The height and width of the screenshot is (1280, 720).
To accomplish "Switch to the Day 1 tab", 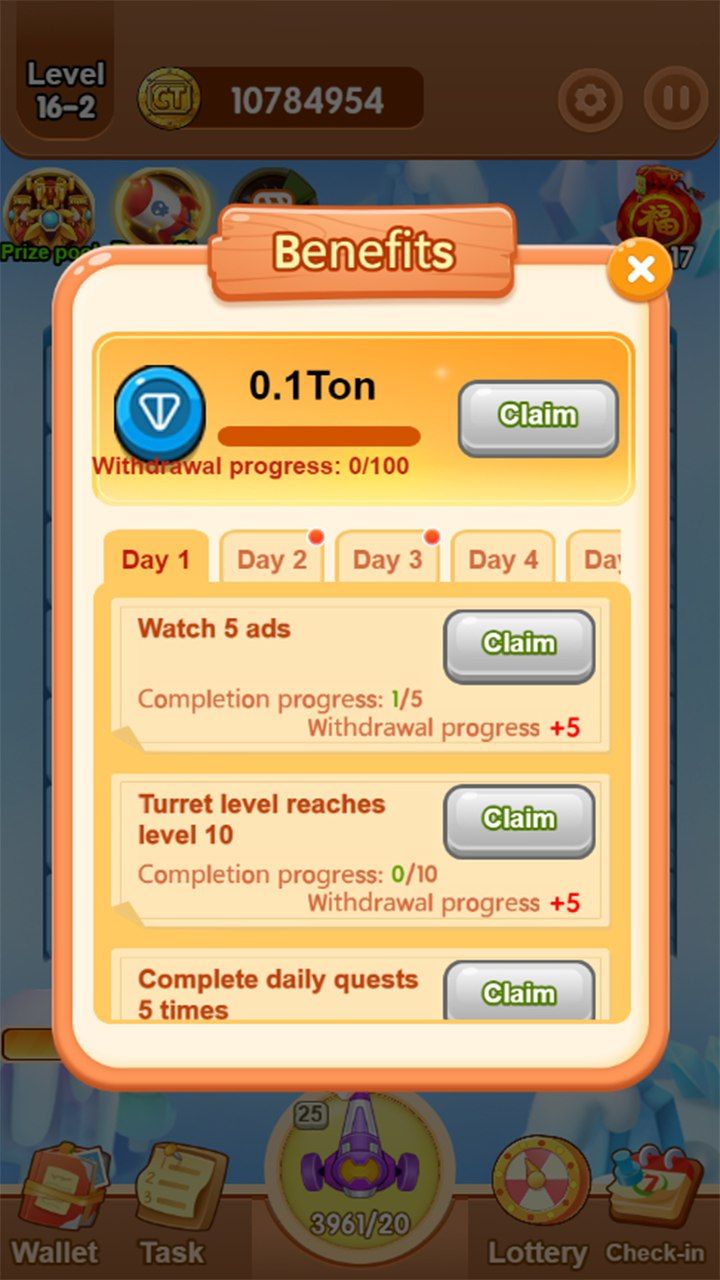I will tap(156, 559).
